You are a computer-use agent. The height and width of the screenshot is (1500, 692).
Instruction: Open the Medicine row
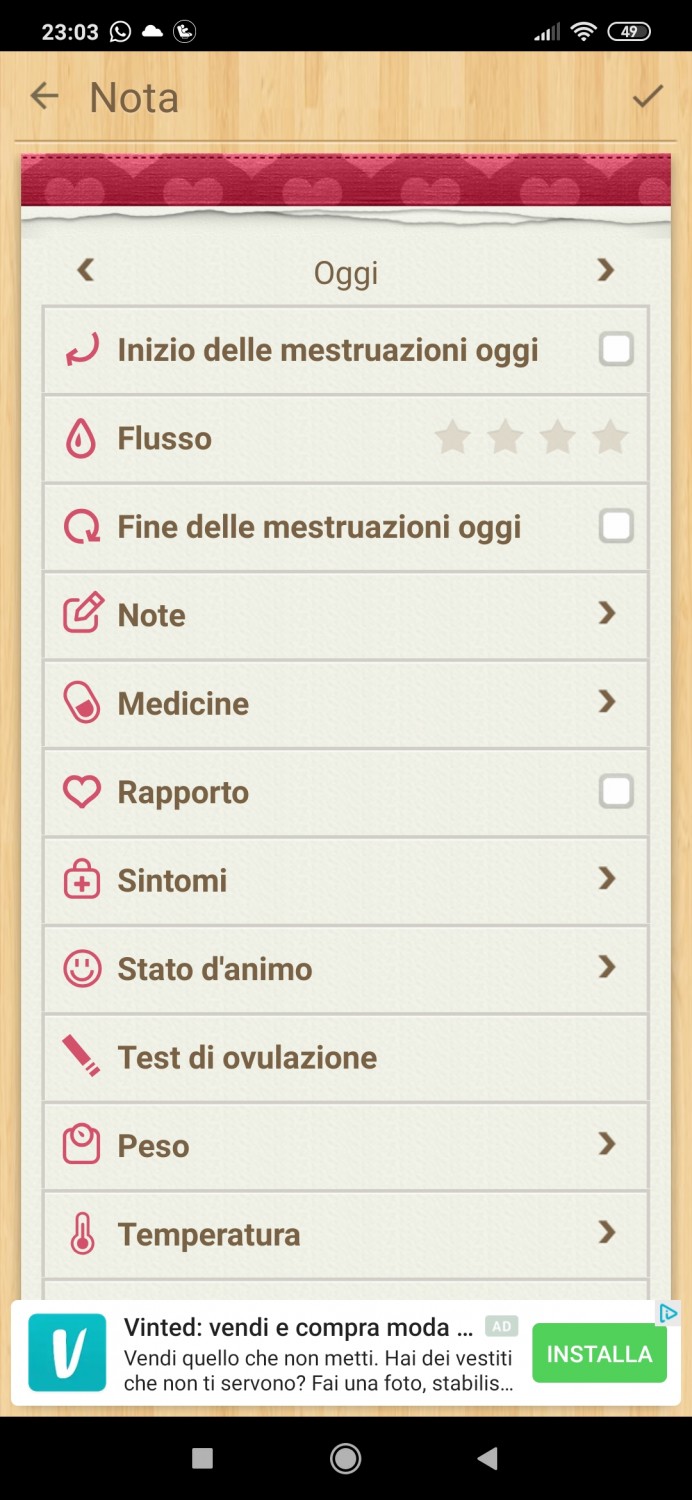coord(345,703)
